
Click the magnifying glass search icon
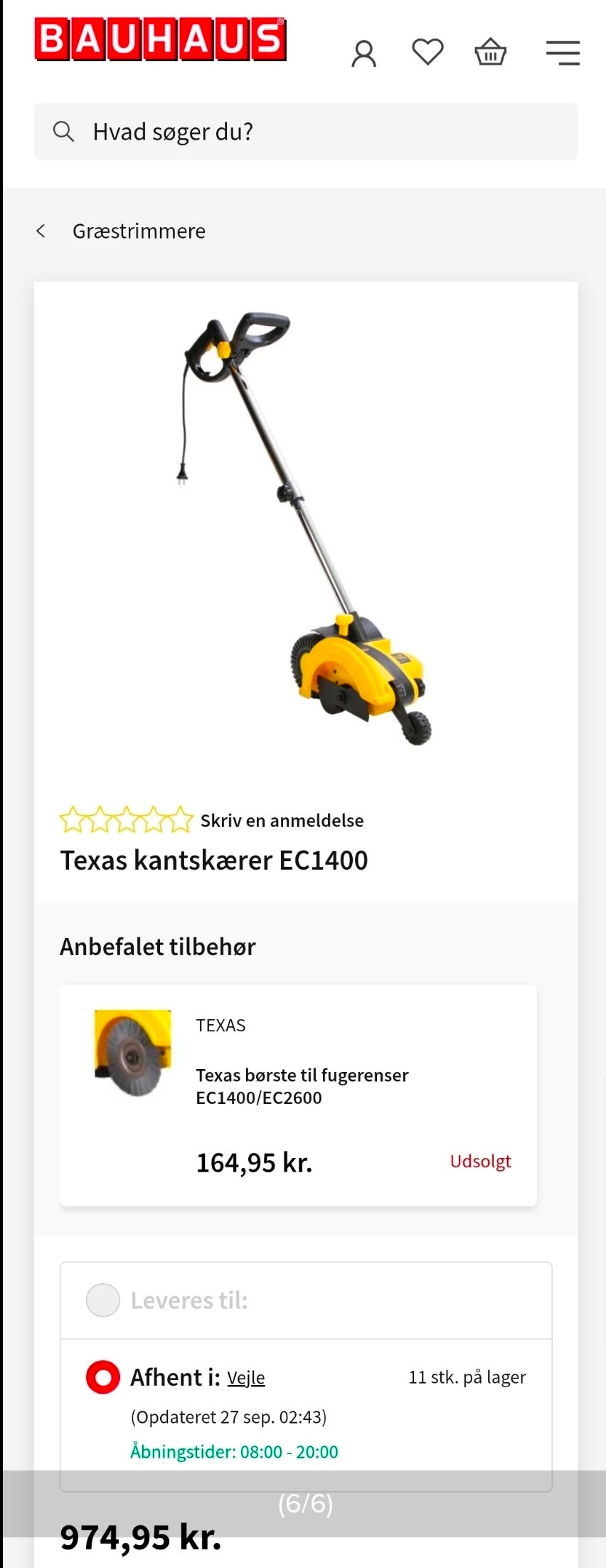(x=64, y=131)
